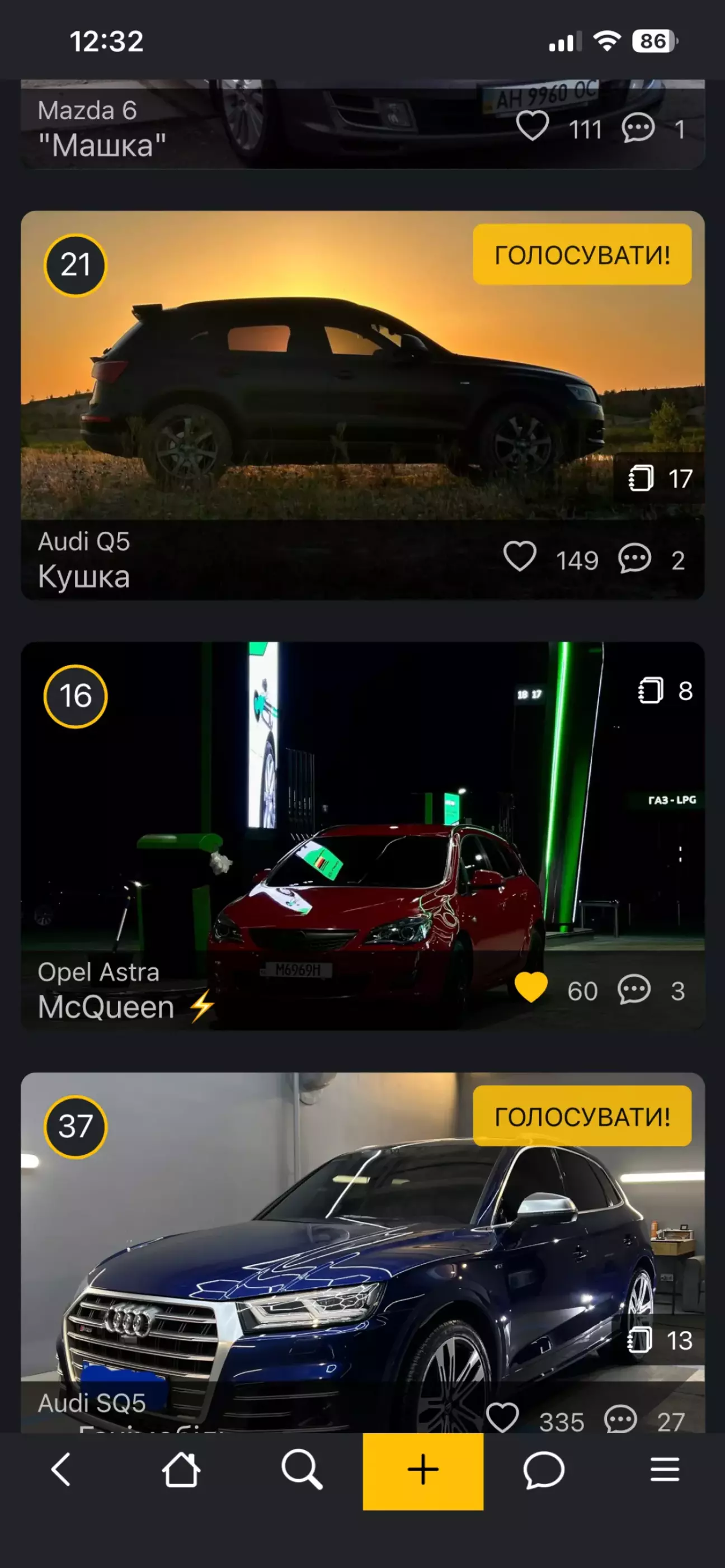Like the Audi SQ5 post
The image size is (725, 1568).
coord(502,1418)
